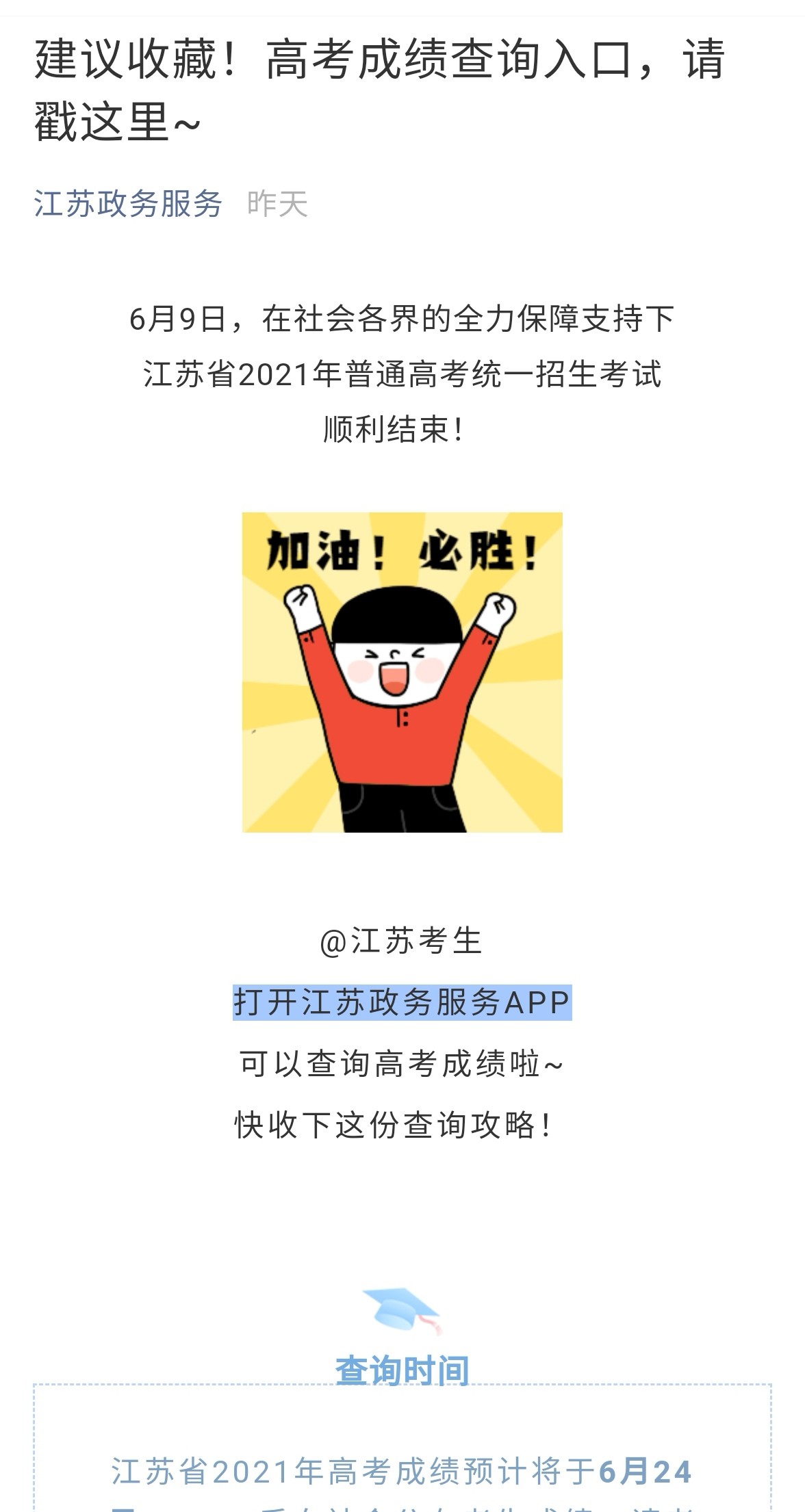Open the 江苏政务服务 account page
The width and height of the screenshot is (805, 1512).
pyautogui.click(x=128, y=204)
